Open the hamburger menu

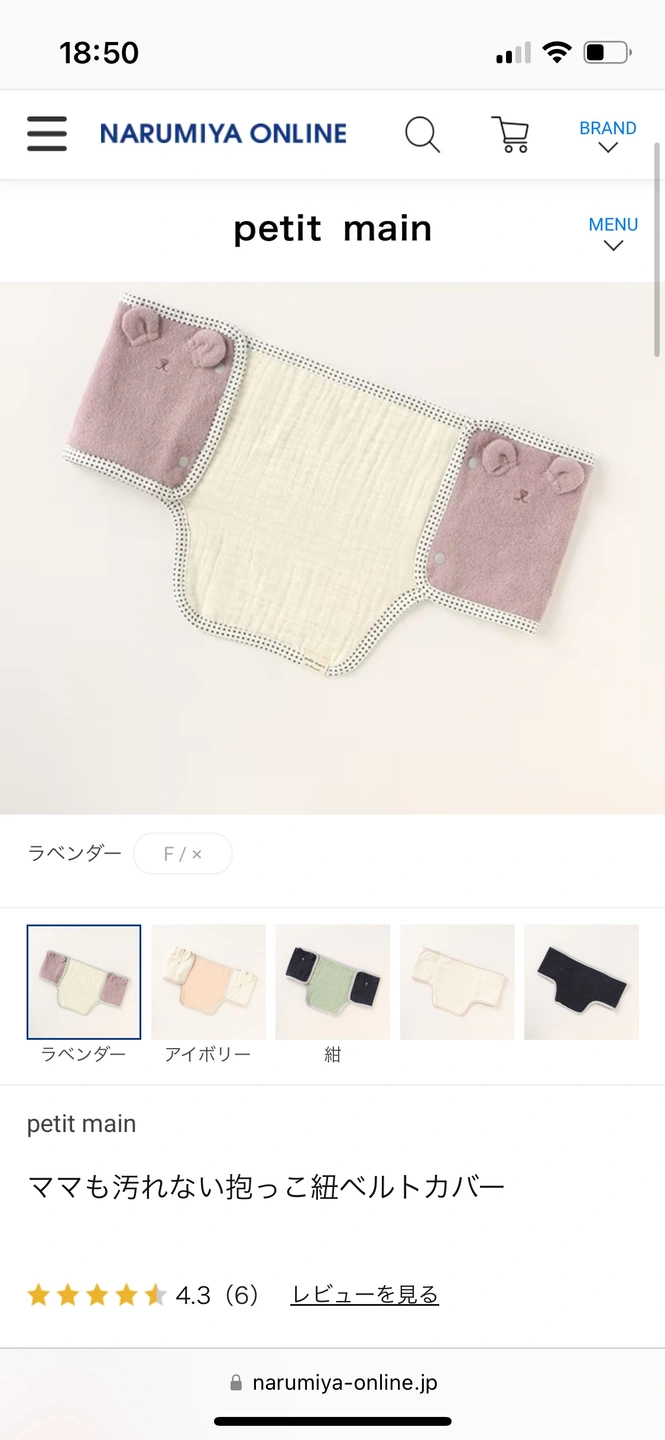(x=47, y=134)
